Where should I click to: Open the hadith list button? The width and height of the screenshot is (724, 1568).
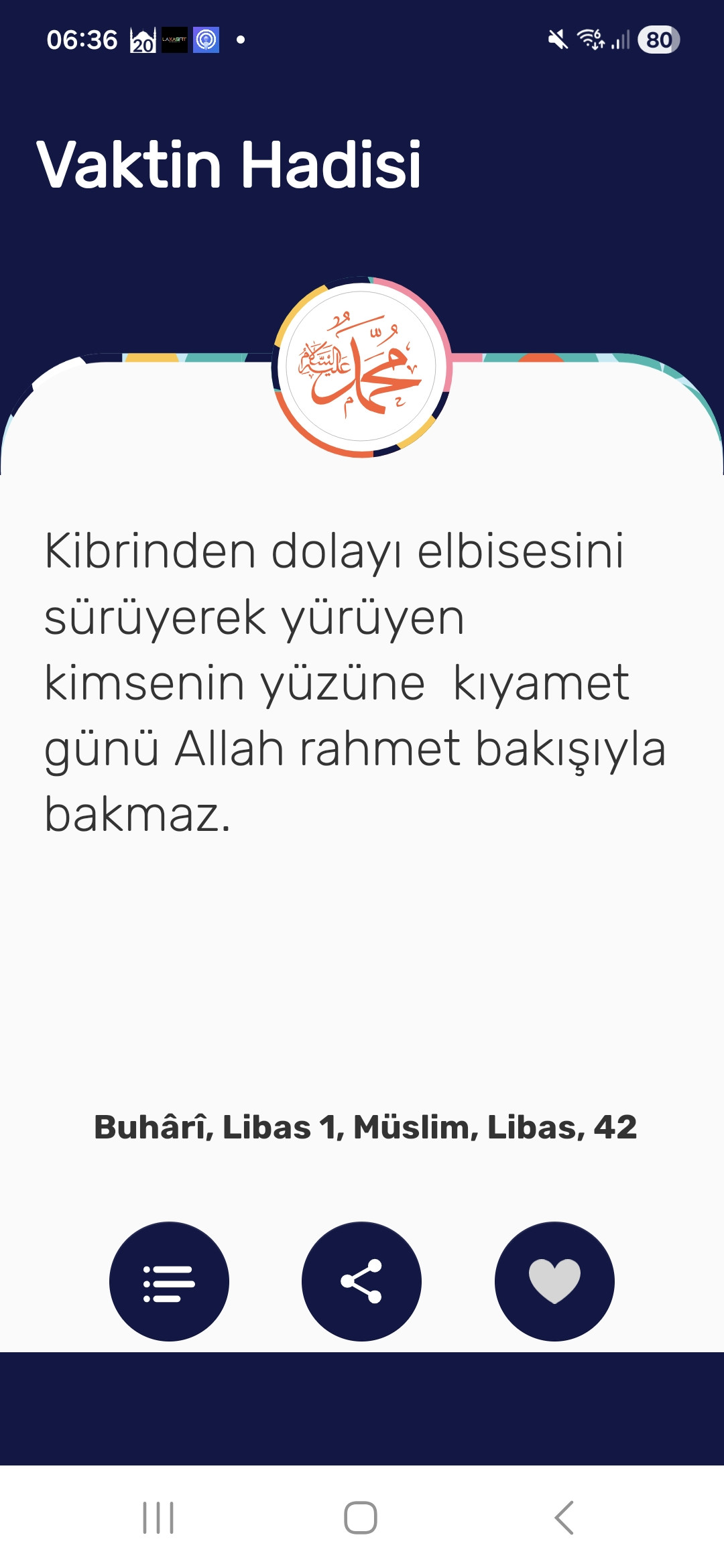pos(169,1281)
